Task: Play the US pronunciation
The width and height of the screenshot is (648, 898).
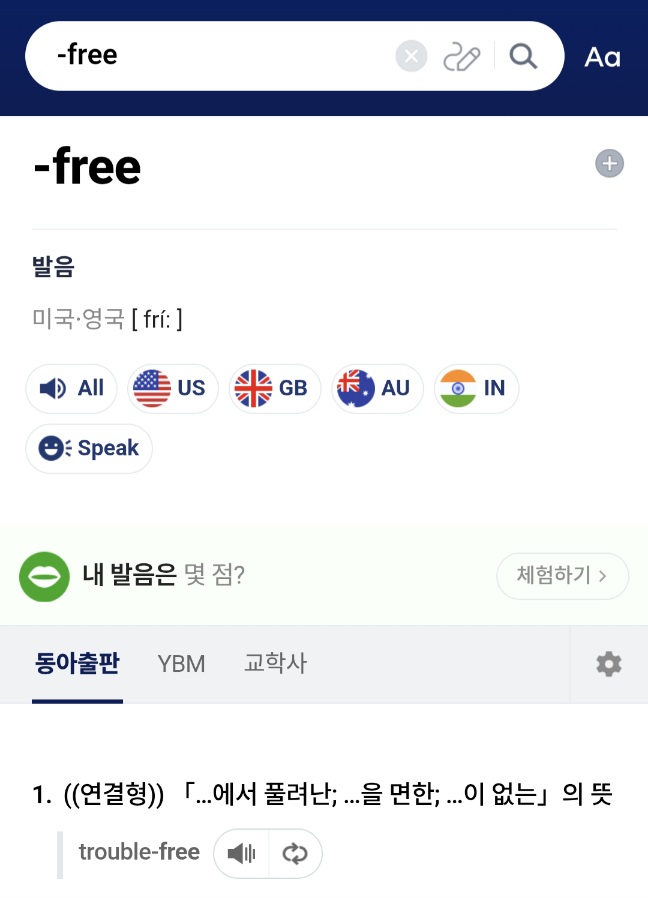Action: click(173, 388)
